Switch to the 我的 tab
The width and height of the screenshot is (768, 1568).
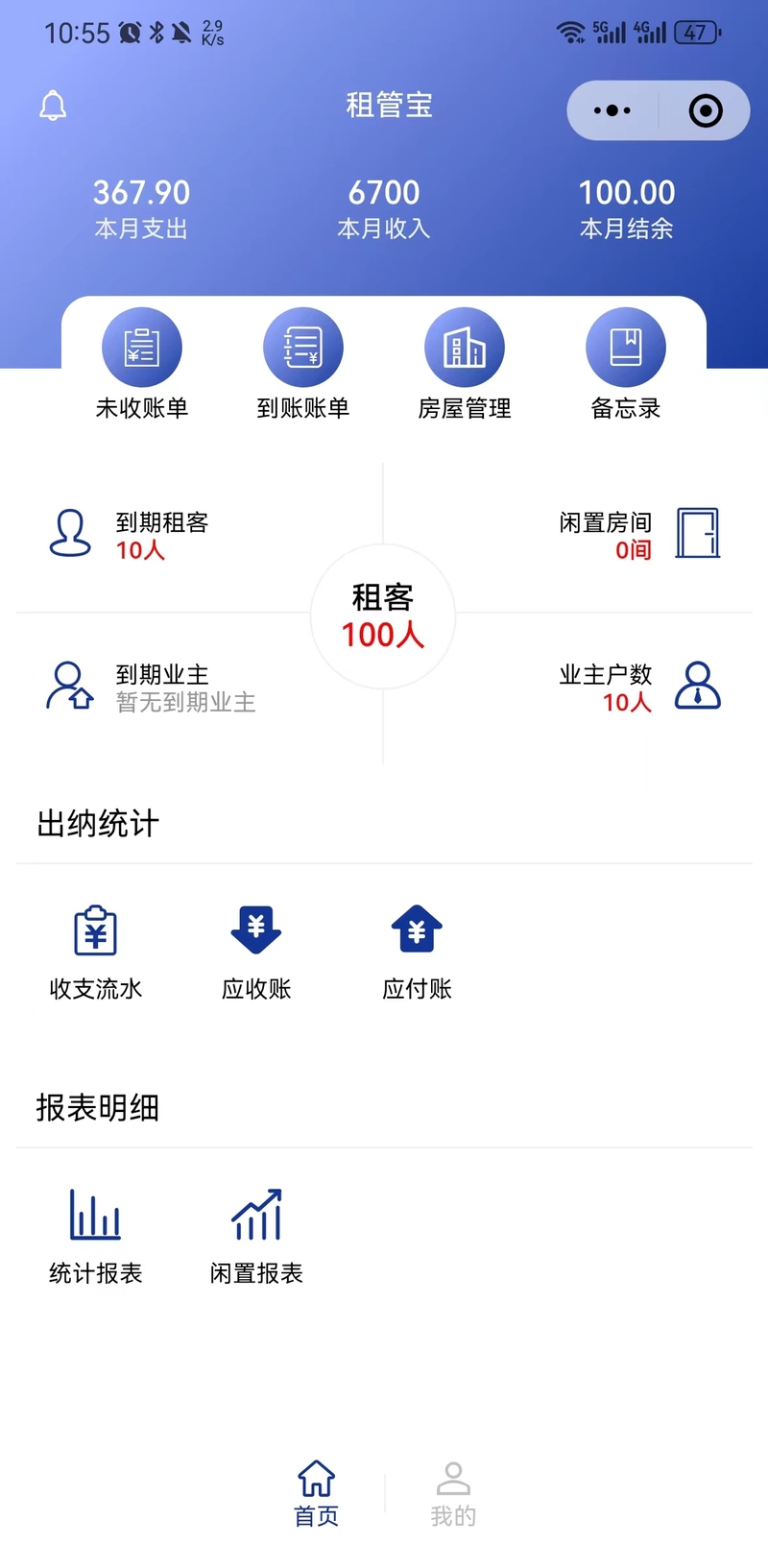pos(453,1494)
